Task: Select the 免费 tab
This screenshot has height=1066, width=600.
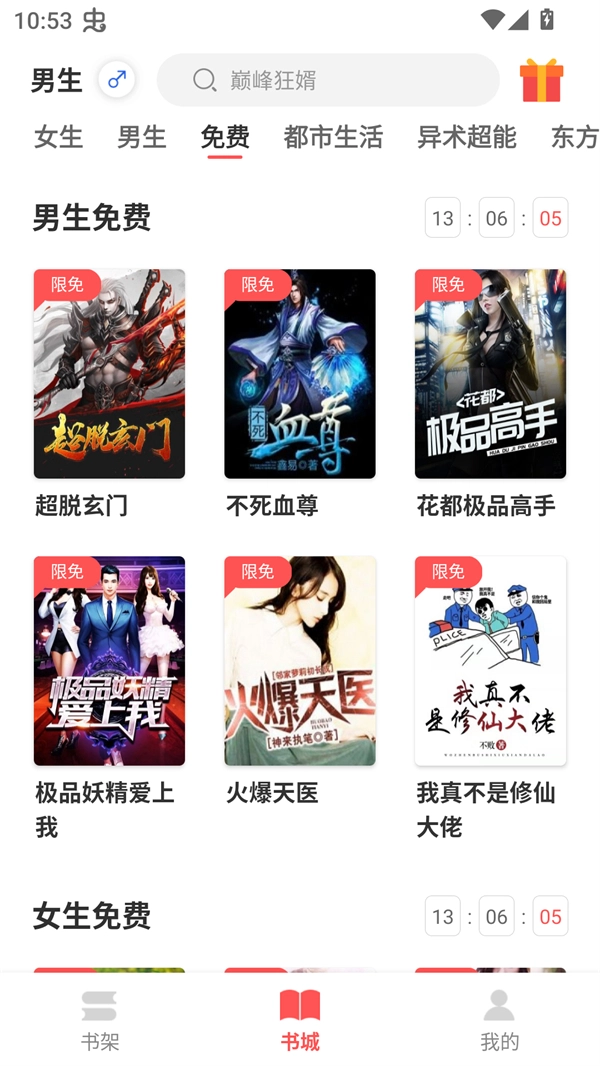Action: [x=224, y=137]
